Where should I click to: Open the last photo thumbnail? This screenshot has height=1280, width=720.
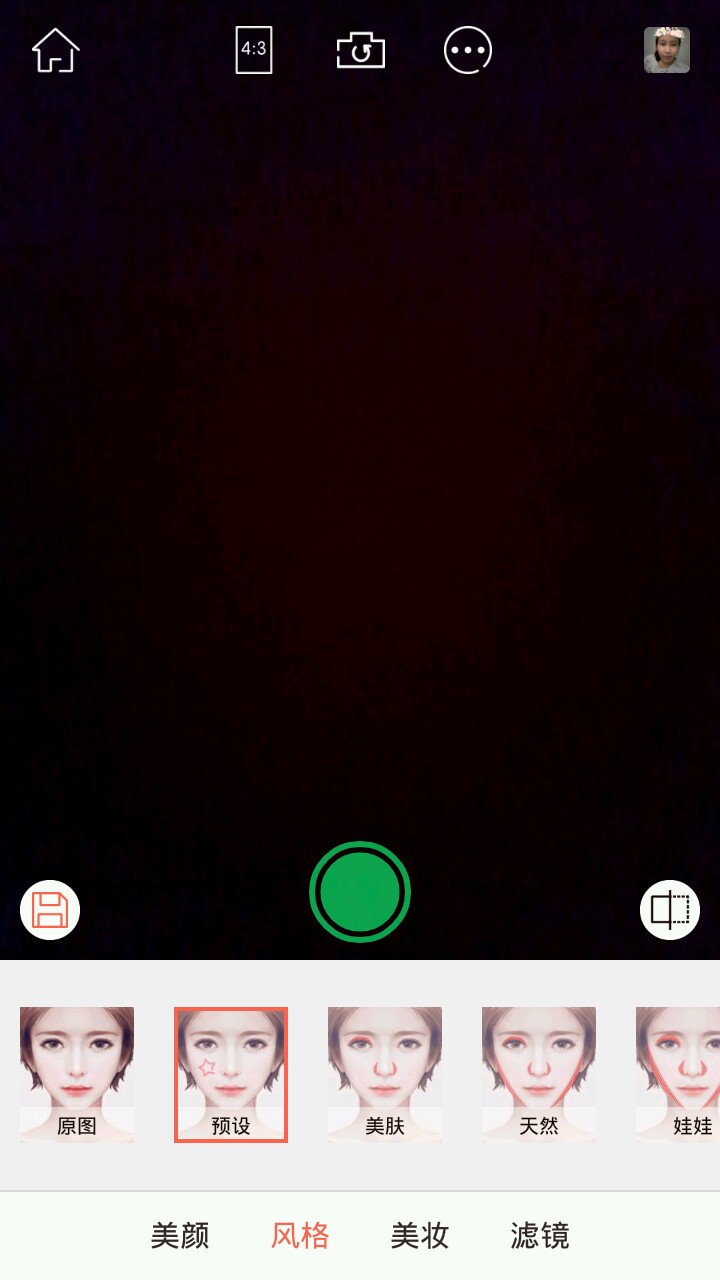pos(666,50)
